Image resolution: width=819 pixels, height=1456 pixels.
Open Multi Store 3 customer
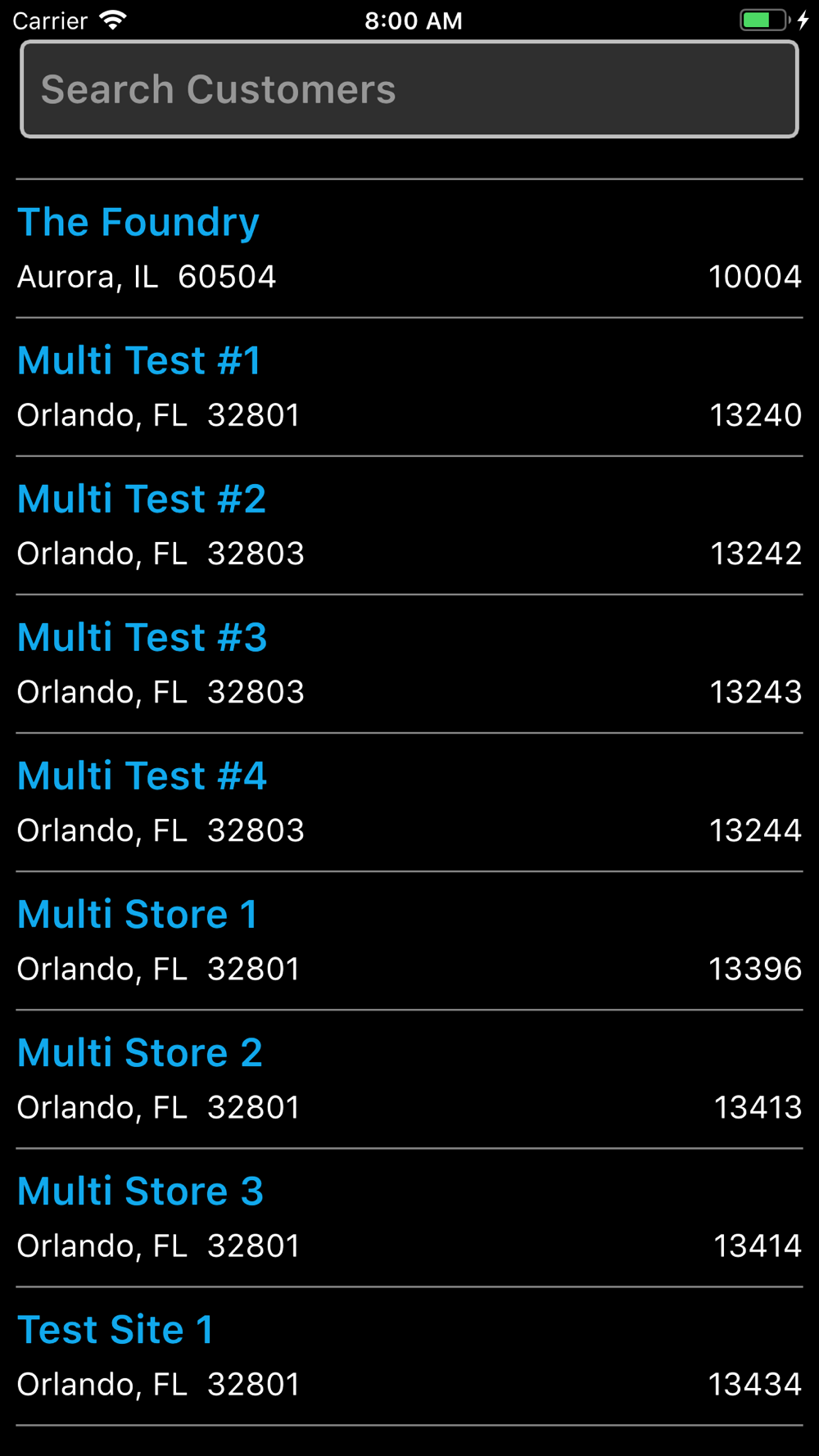(x=409, y=1218)
